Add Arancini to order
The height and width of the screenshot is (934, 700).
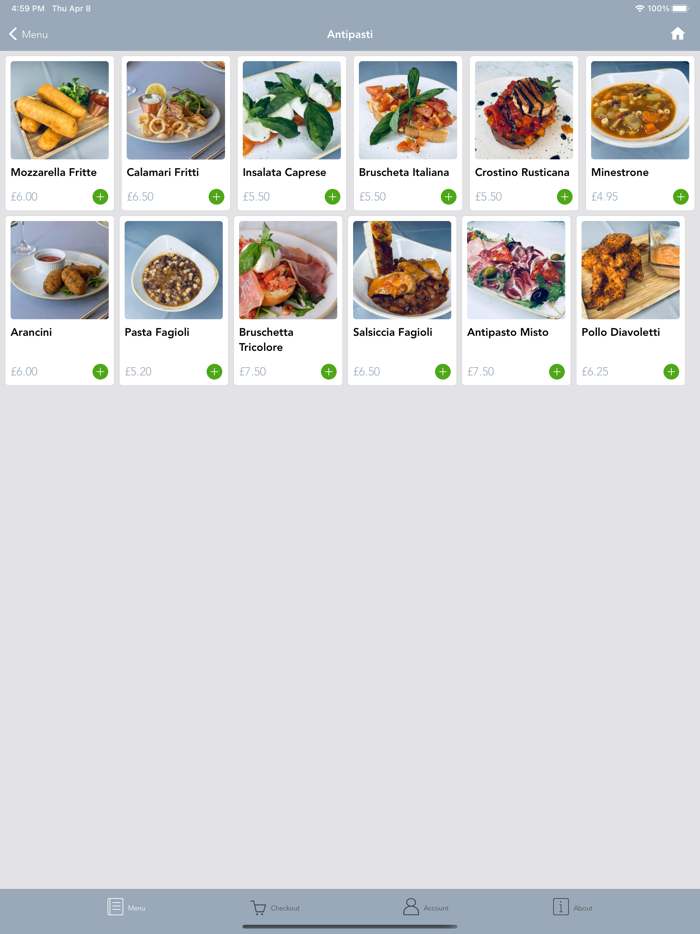point(100,372)
